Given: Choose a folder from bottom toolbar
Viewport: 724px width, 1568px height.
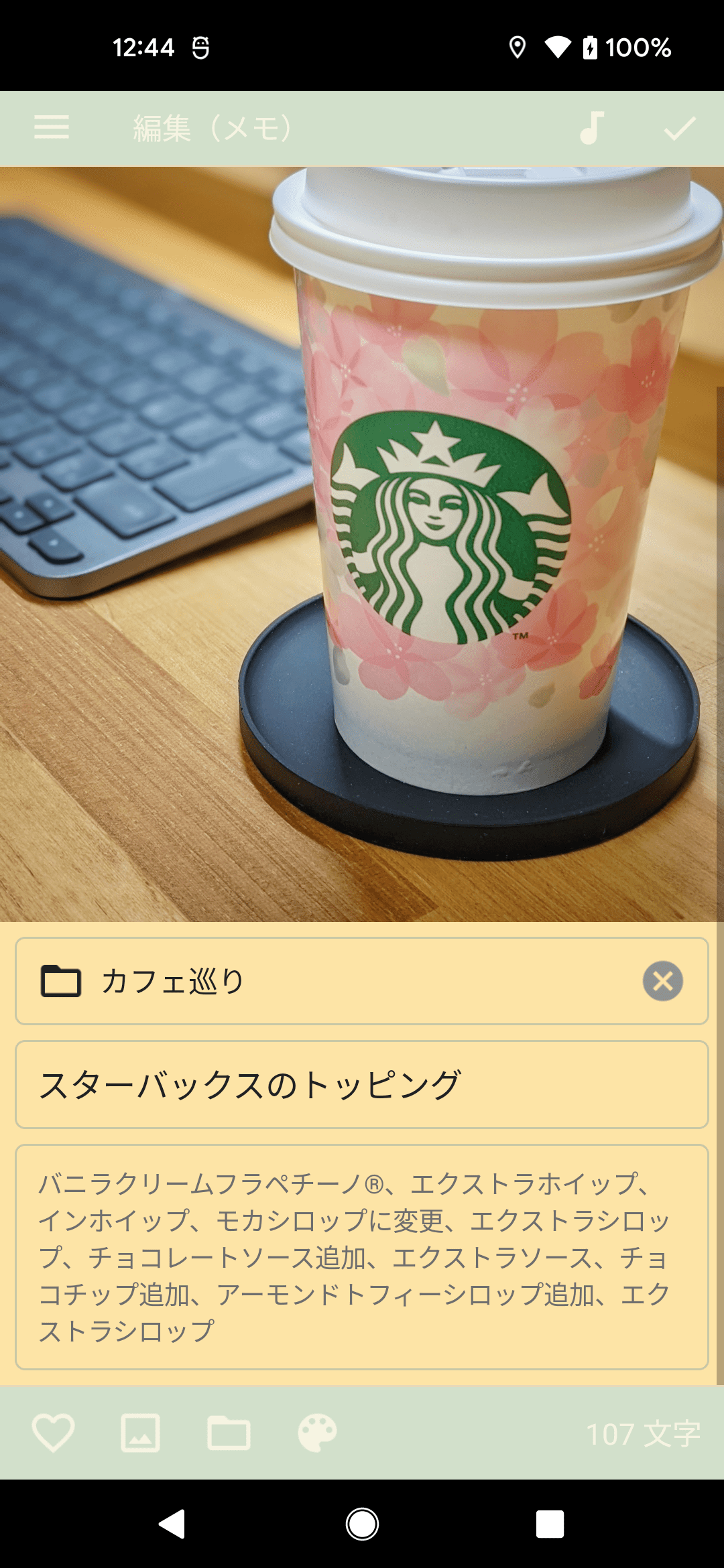Looking at the screenshot, I should tap(229, 1433).
